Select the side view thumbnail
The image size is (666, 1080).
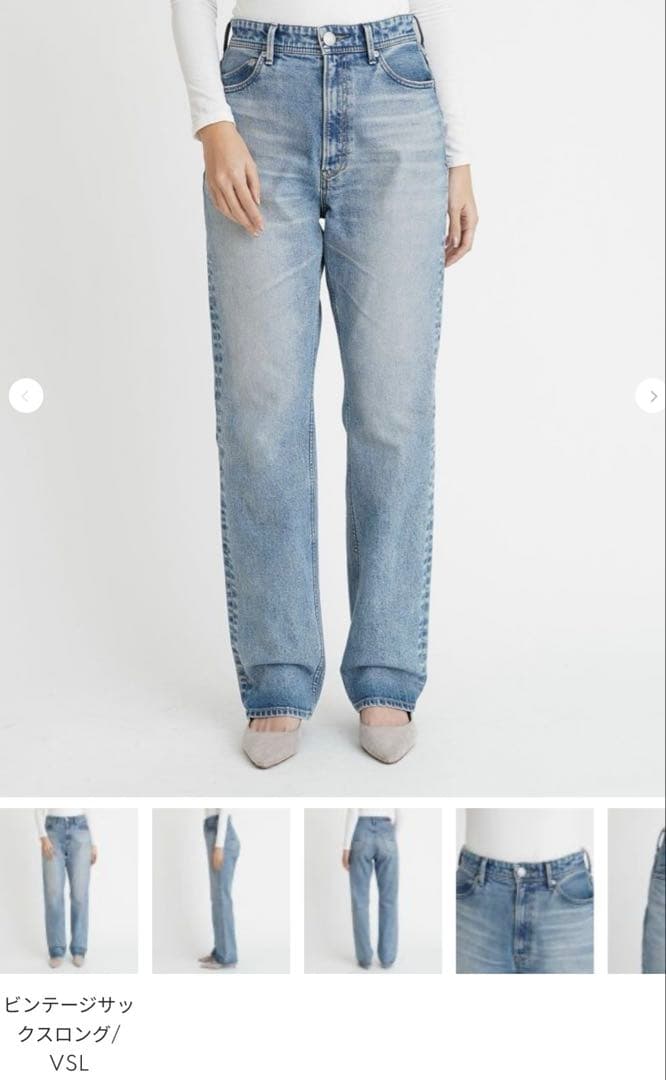coord(221,890)
